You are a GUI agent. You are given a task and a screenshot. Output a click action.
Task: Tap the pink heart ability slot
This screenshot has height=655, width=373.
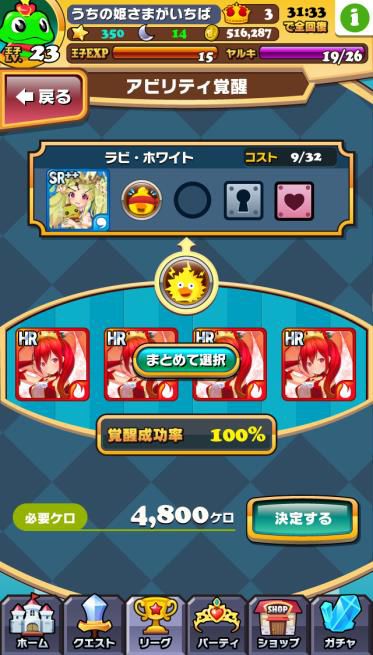[294, 200]
